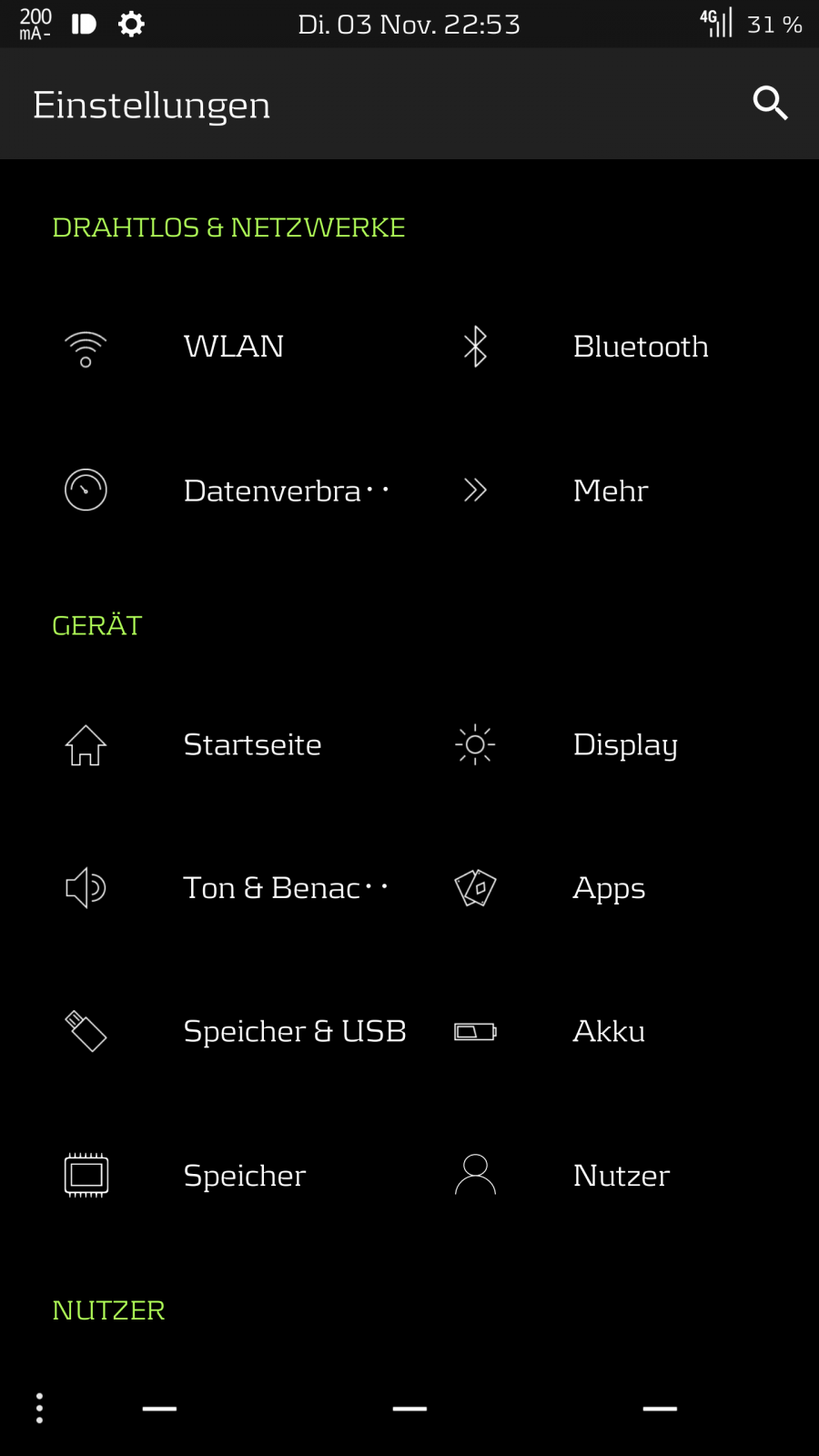View the Apps settings
Image resolution: width=819 pixels, height=1456 pixels.
point(609,887)
